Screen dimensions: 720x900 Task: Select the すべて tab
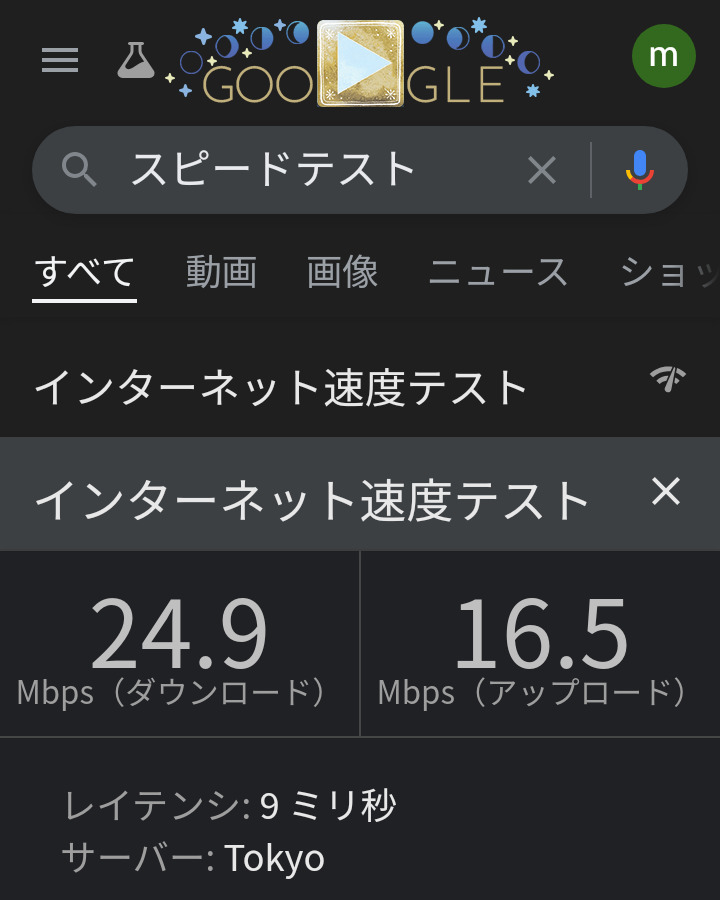tap(85, 272)
